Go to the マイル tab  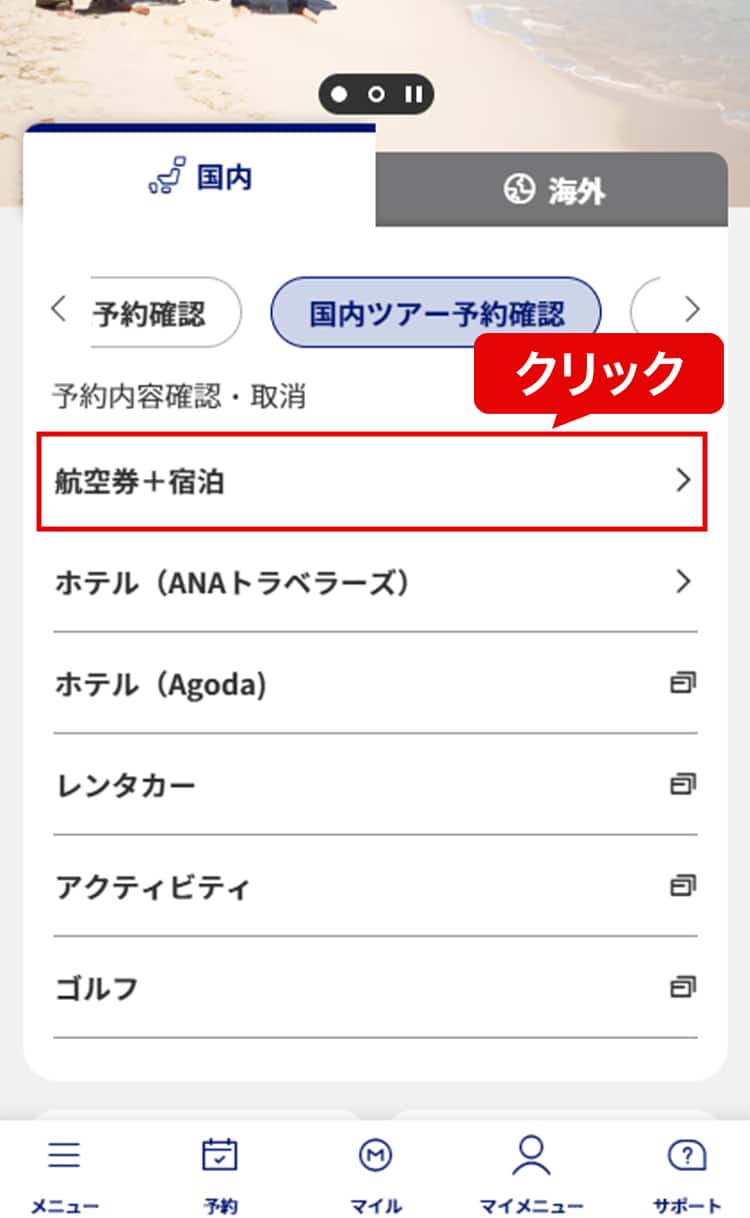[x=375, y=1175]
